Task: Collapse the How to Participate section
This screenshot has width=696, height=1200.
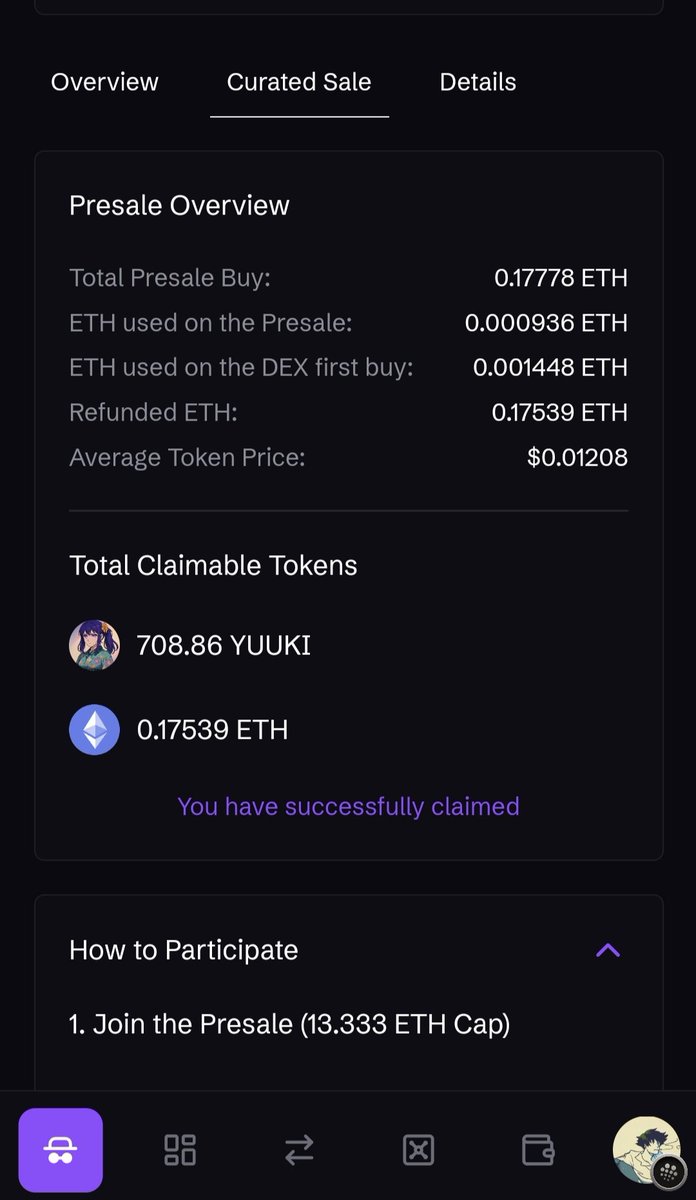Action: tap(608, 950)
